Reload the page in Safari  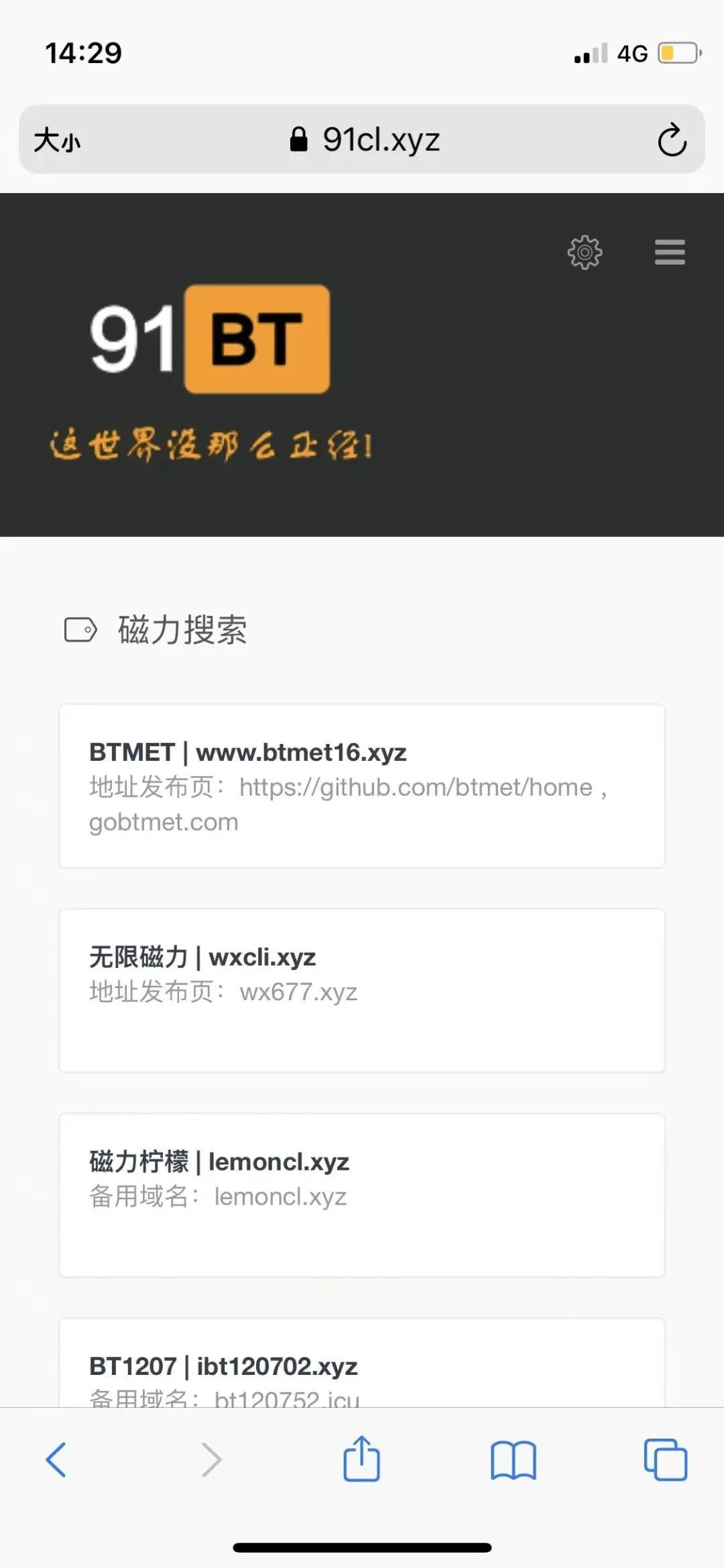(672, 140)
